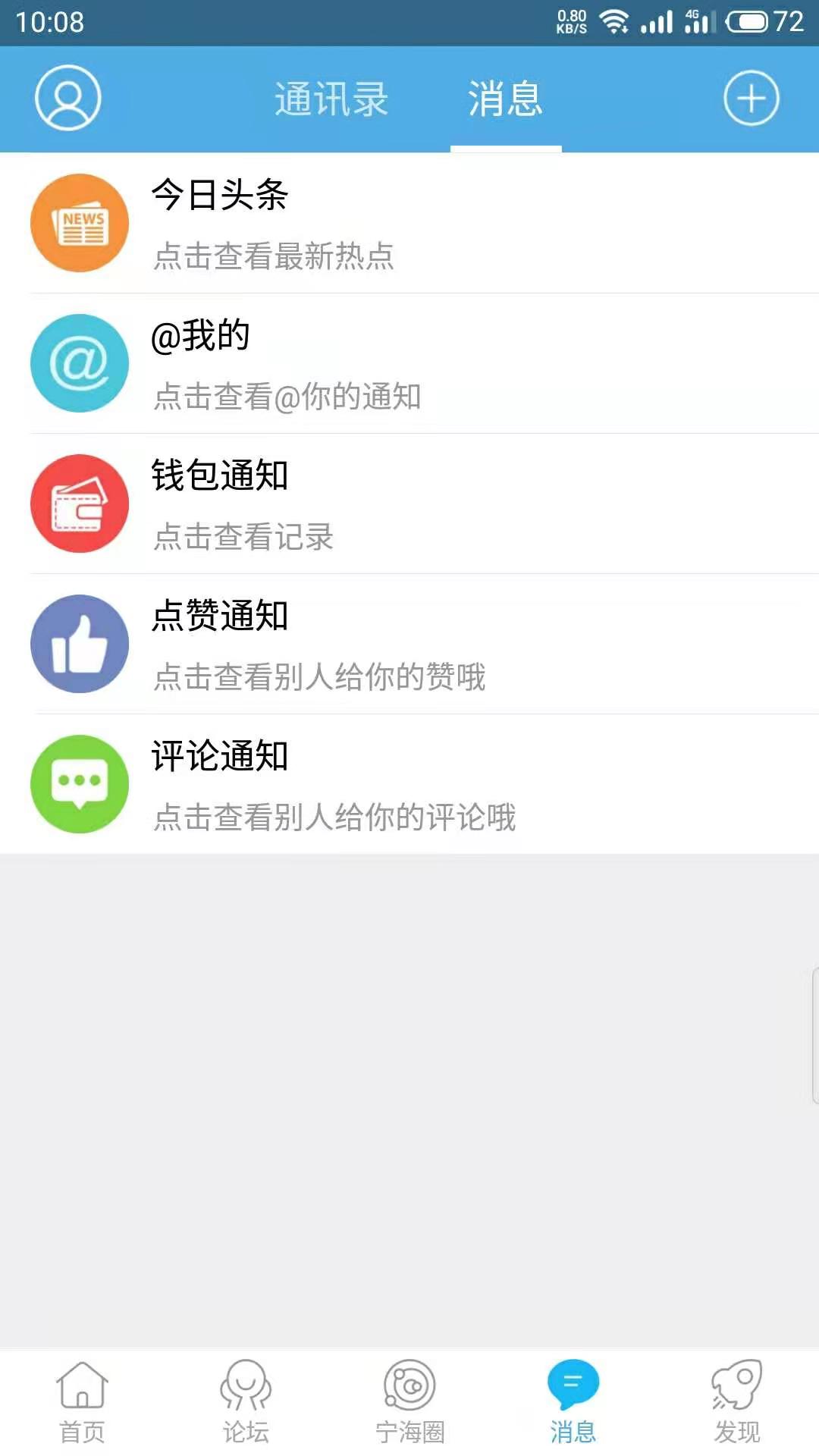
Task: Switch to the 通讯录 tab
Action: tap(331, 99)
